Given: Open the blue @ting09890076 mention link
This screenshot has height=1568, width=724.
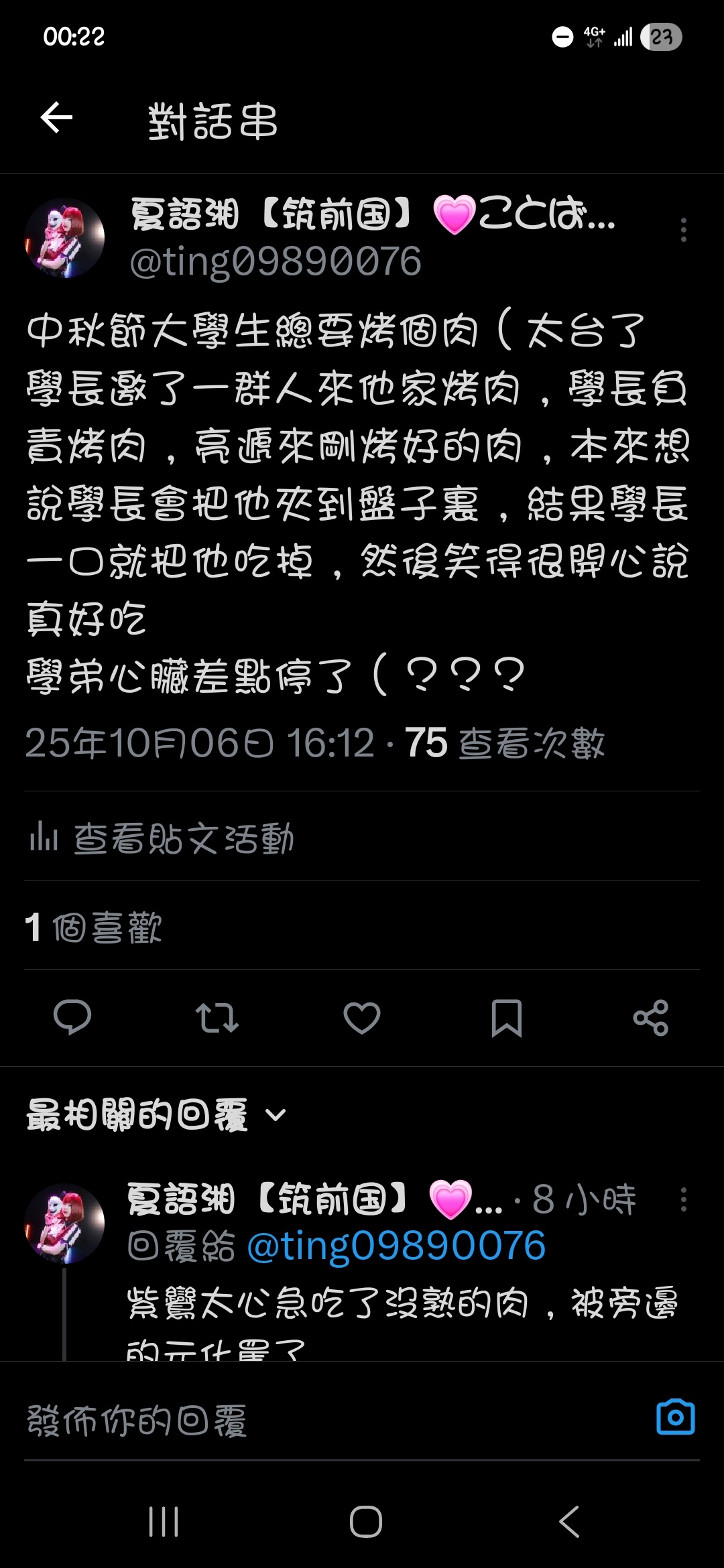Looking at the screenshot, I should (x=396, y=1246).
